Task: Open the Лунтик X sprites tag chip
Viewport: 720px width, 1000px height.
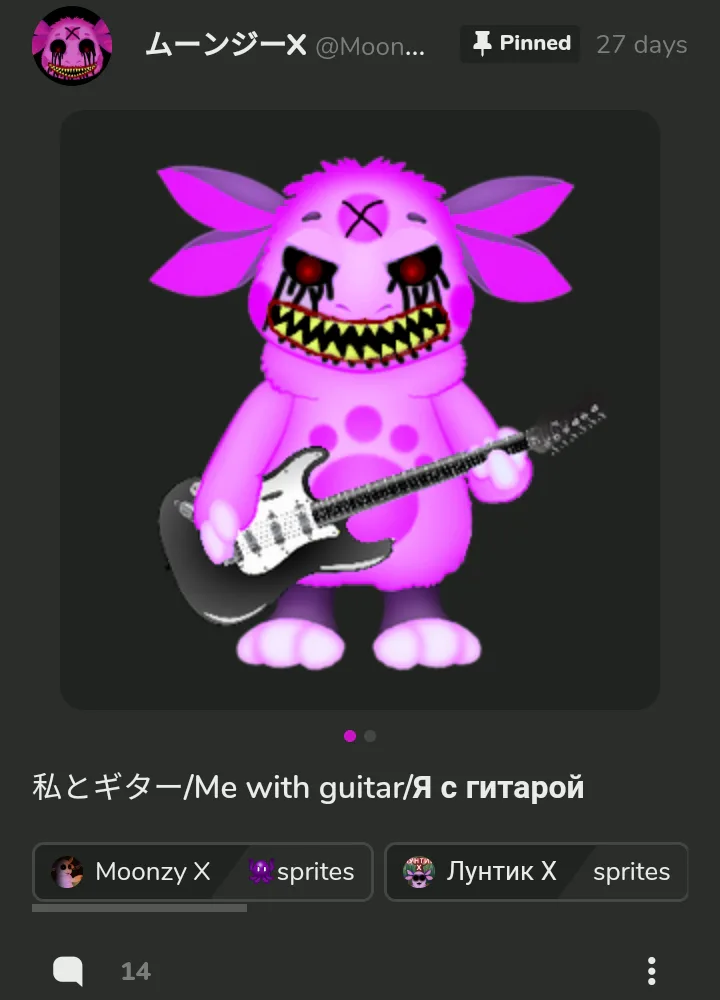Action: point(536,872)
